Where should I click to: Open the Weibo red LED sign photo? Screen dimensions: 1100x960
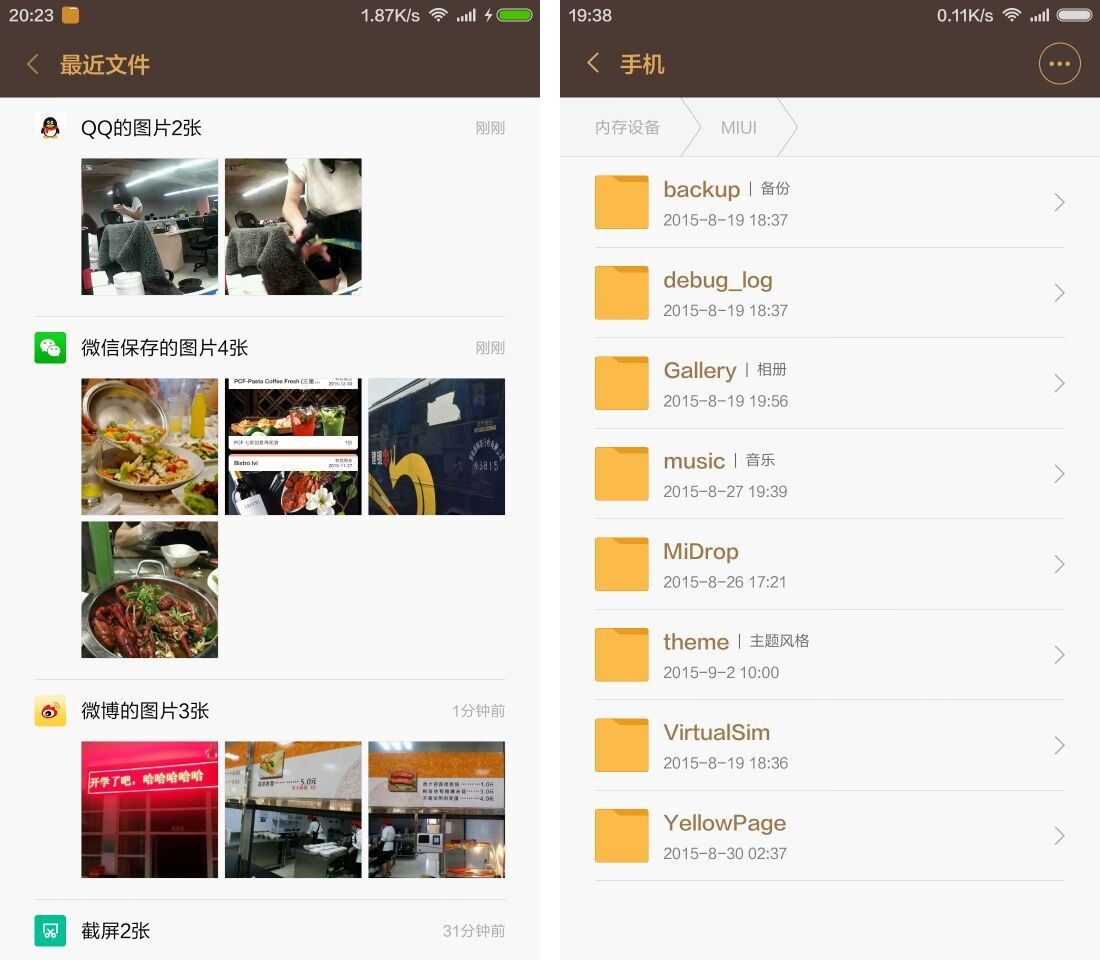tap(149, 809)
